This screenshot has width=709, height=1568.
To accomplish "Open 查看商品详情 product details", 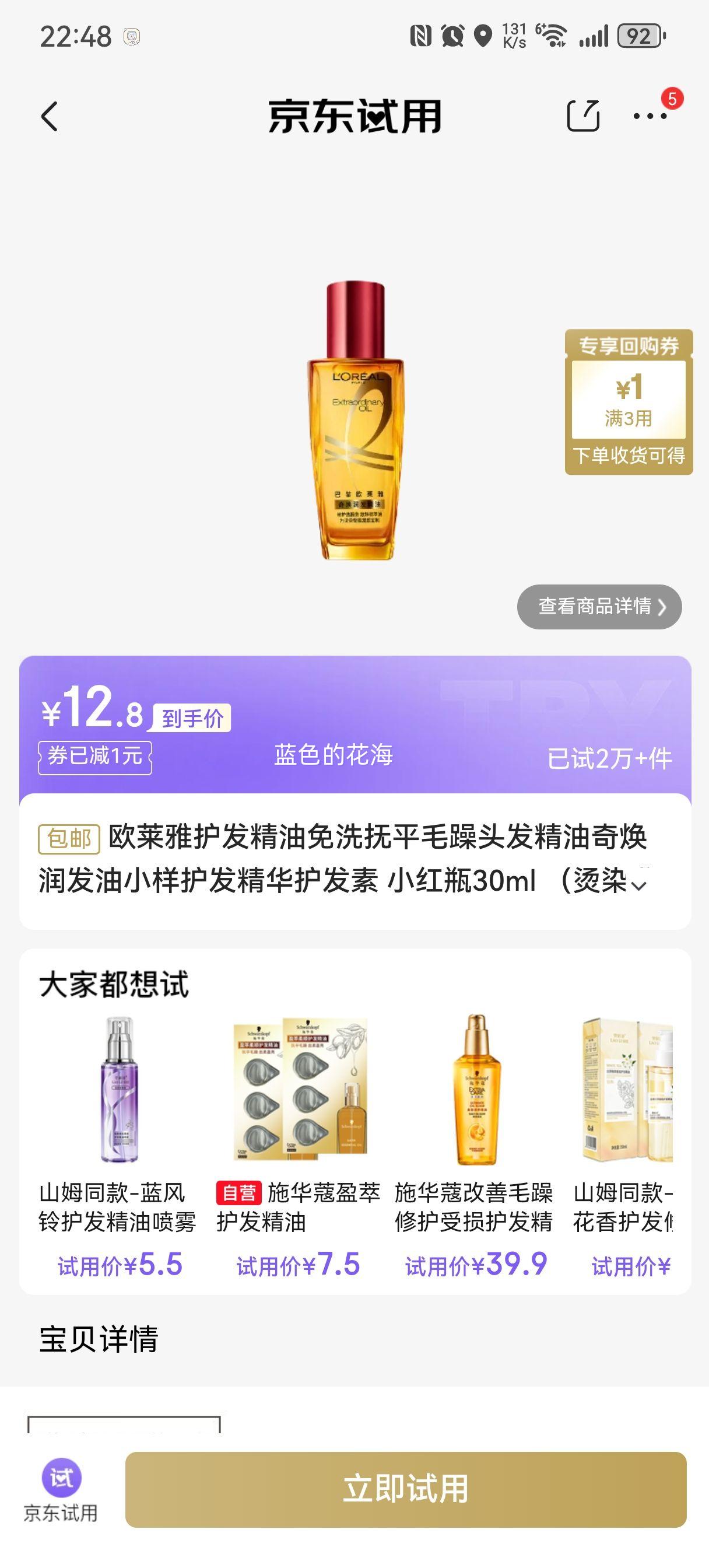I will point(599,607).
